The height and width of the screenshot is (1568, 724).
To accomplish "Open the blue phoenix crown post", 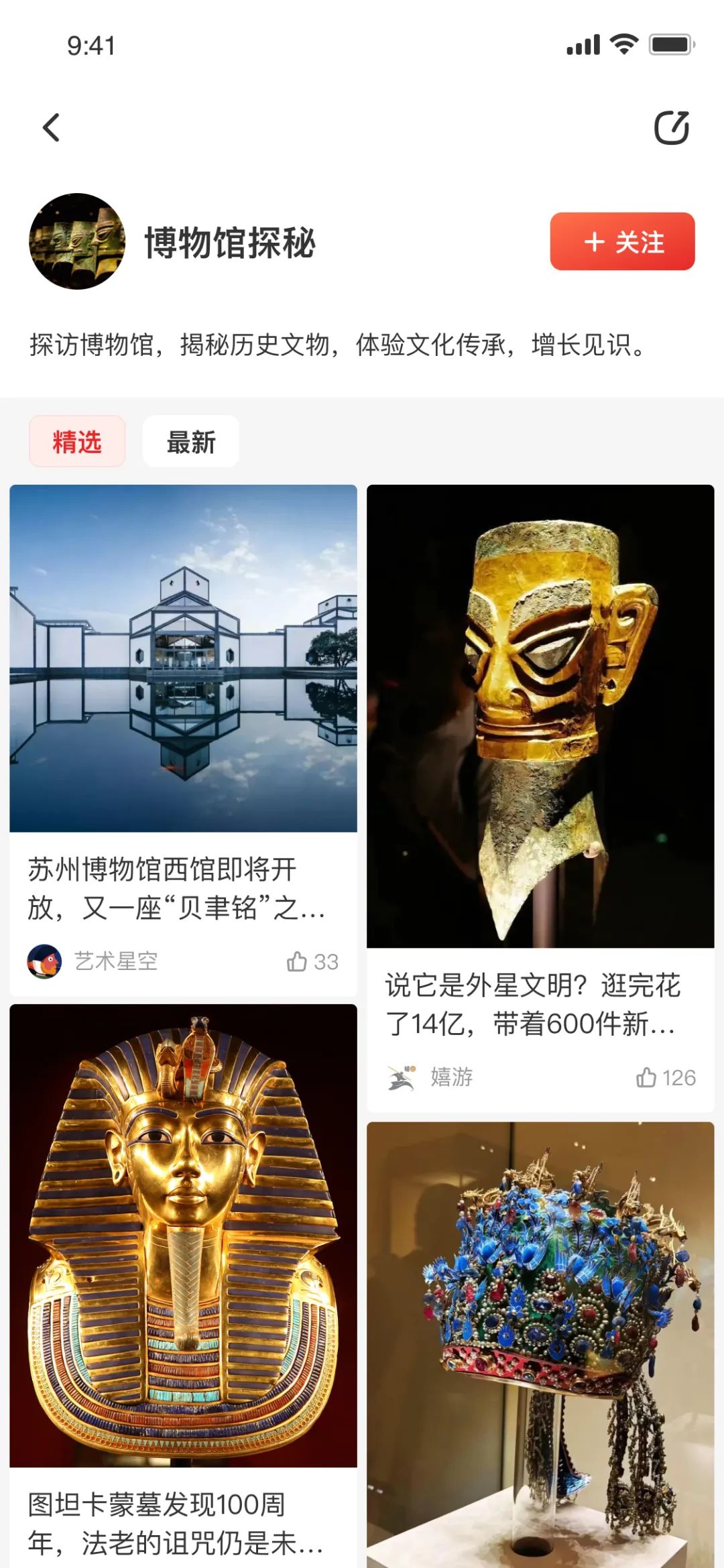I will pos(540,1341).
